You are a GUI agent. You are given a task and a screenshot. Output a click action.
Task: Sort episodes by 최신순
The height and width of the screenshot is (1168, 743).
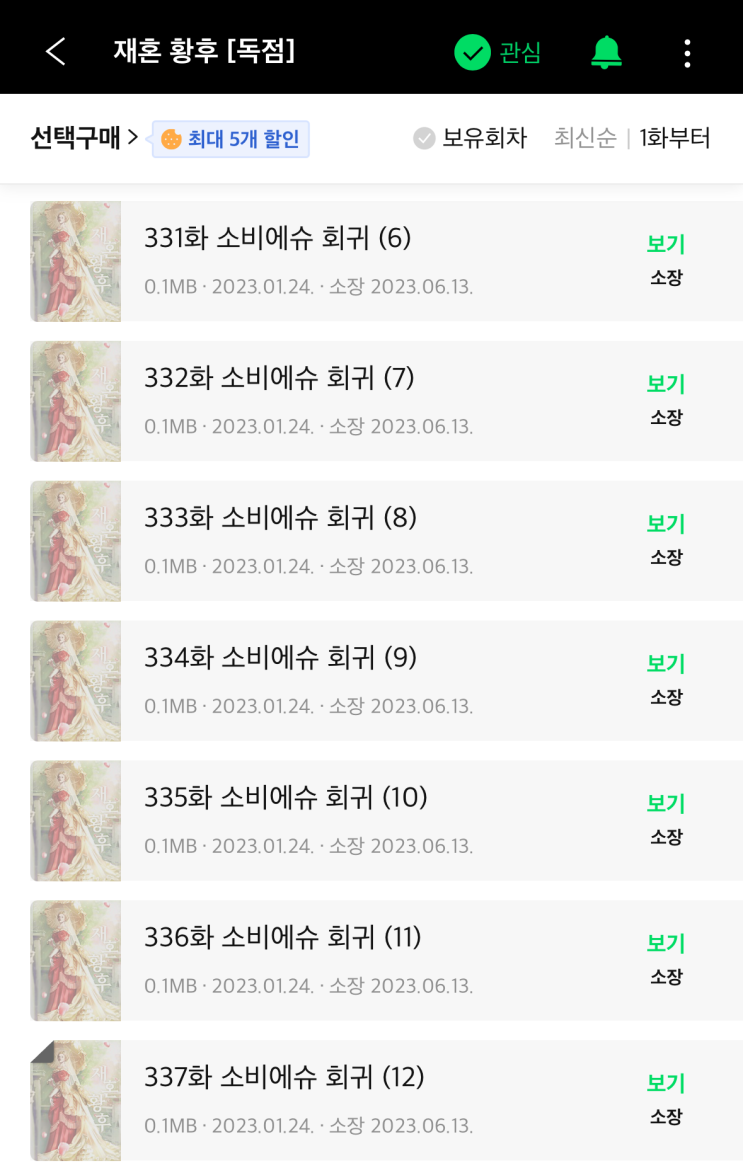(x=585, y=138)
